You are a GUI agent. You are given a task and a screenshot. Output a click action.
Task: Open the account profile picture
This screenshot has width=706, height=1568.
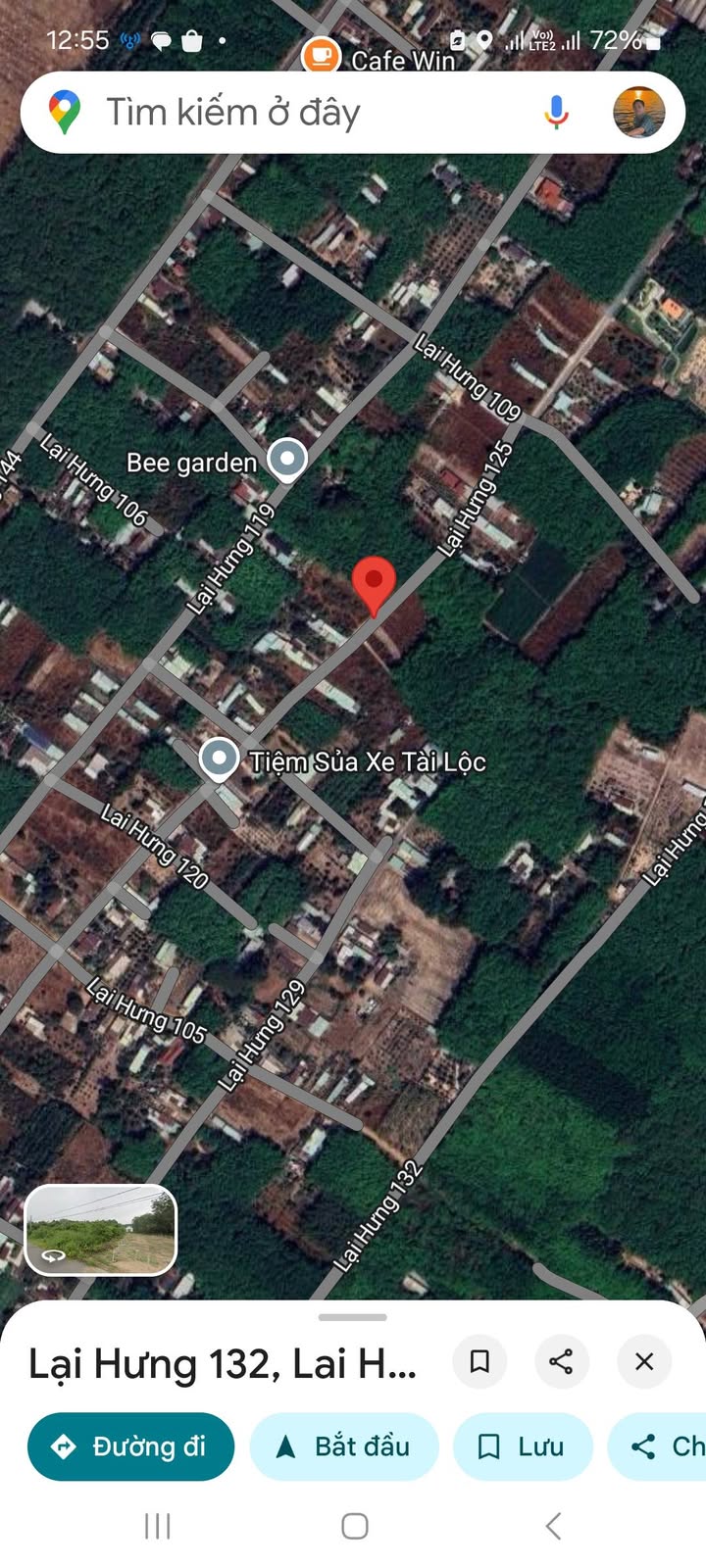[639, 113]
